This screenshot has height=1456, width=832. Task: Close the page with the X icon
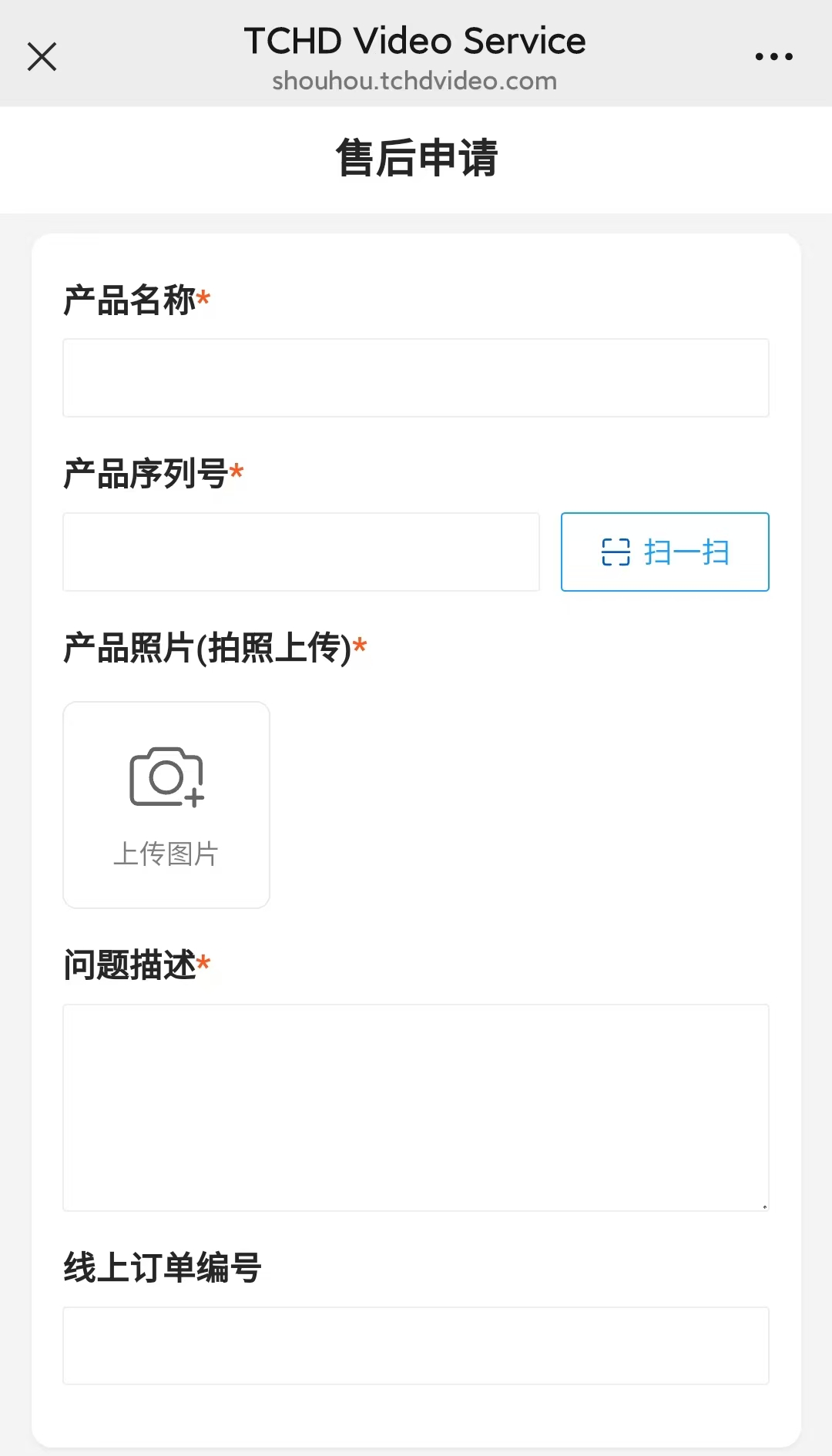pyautogui.click(x=42, y=56)
